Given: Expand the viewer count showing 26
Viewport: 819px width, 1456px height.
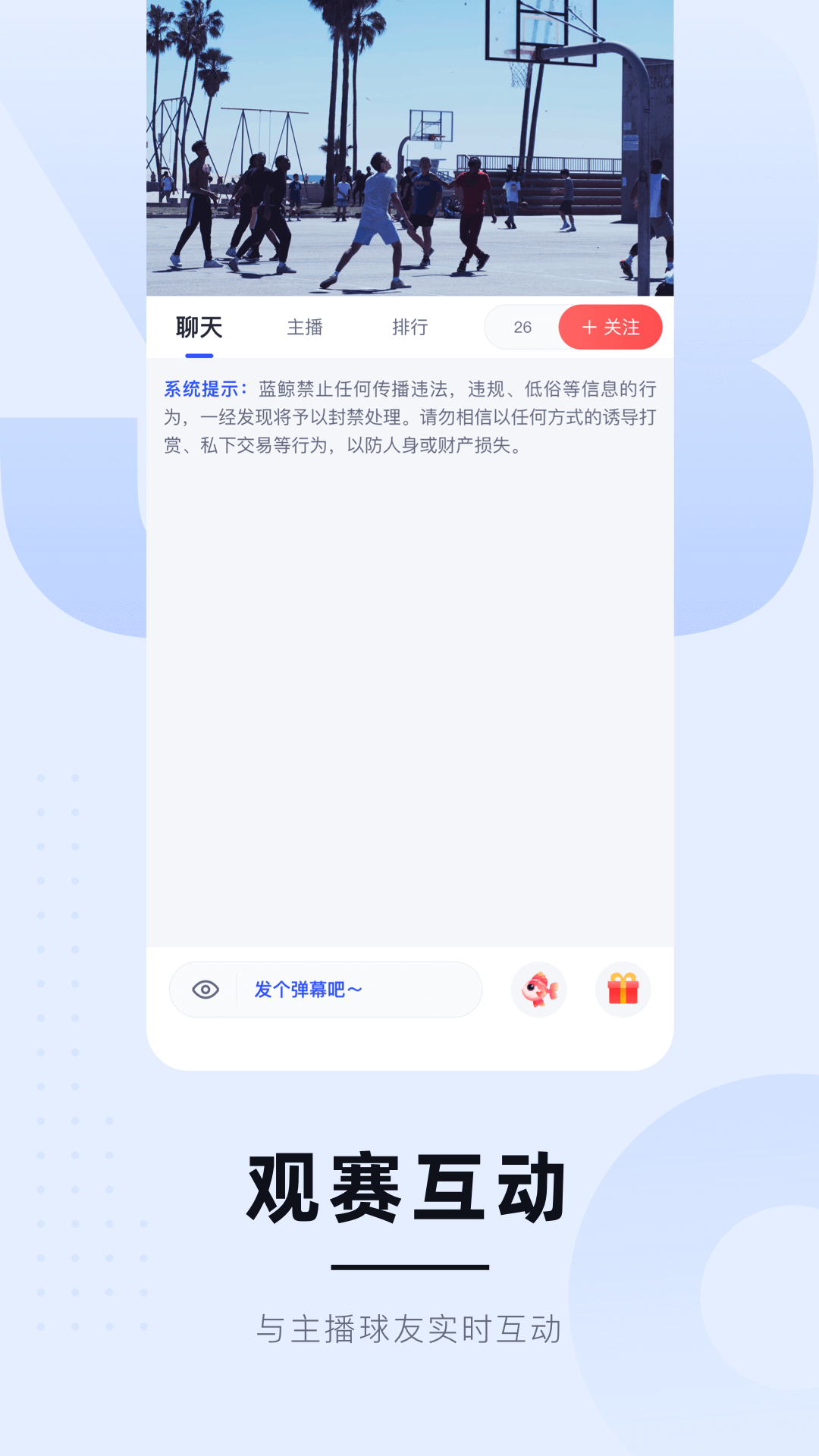Looking at the screenshot, I should click(x=522, y=327).
